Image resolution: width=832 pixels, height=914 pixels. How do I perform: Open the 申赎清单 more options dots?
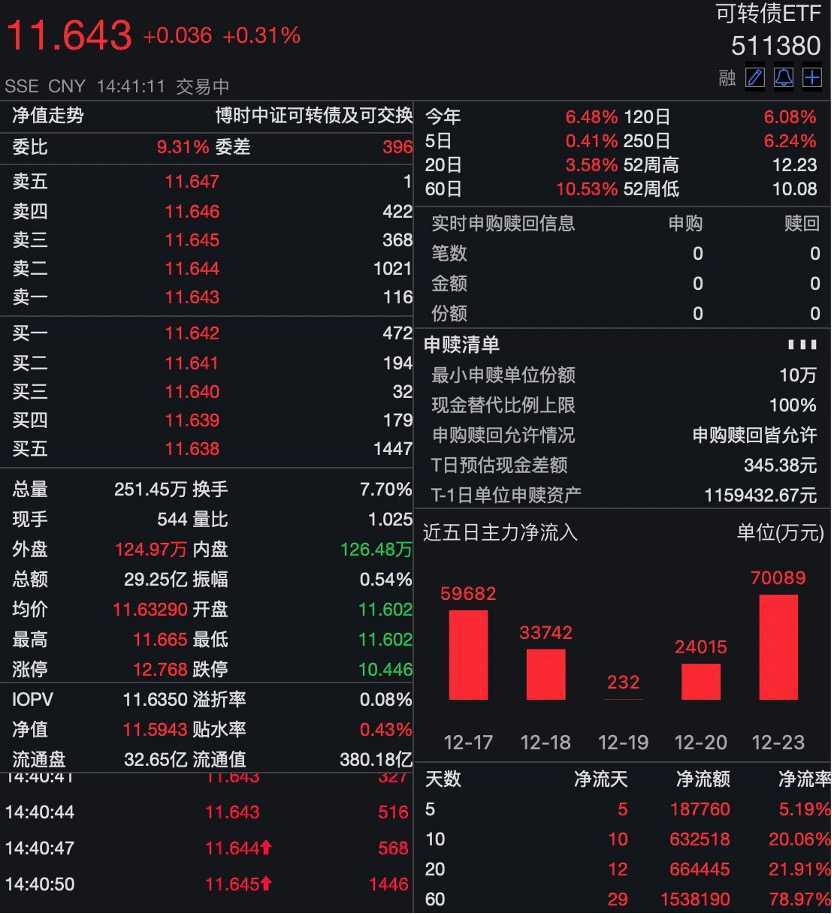pyautogui.click(x=802, y=345)
